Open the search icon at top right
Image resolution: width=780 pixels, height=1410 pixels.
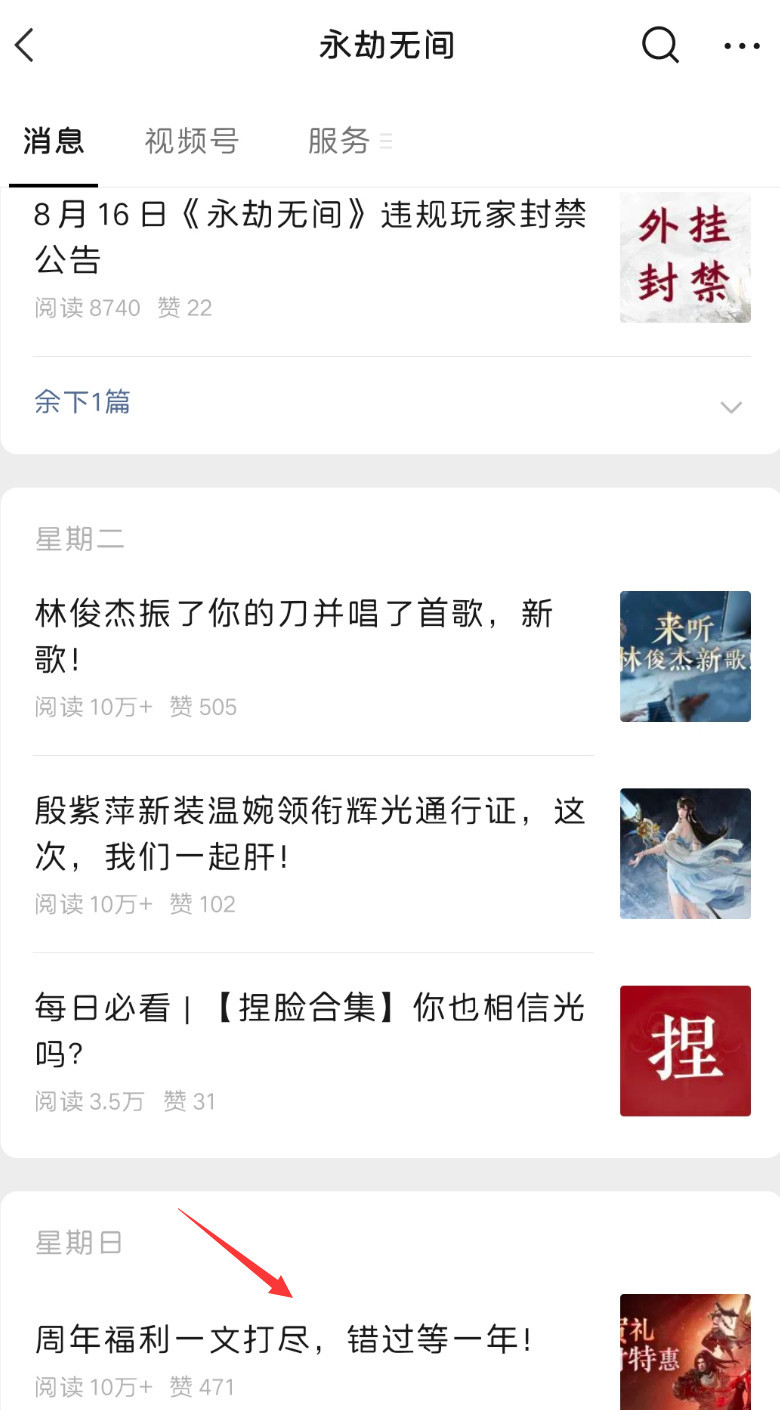point(659,45)
